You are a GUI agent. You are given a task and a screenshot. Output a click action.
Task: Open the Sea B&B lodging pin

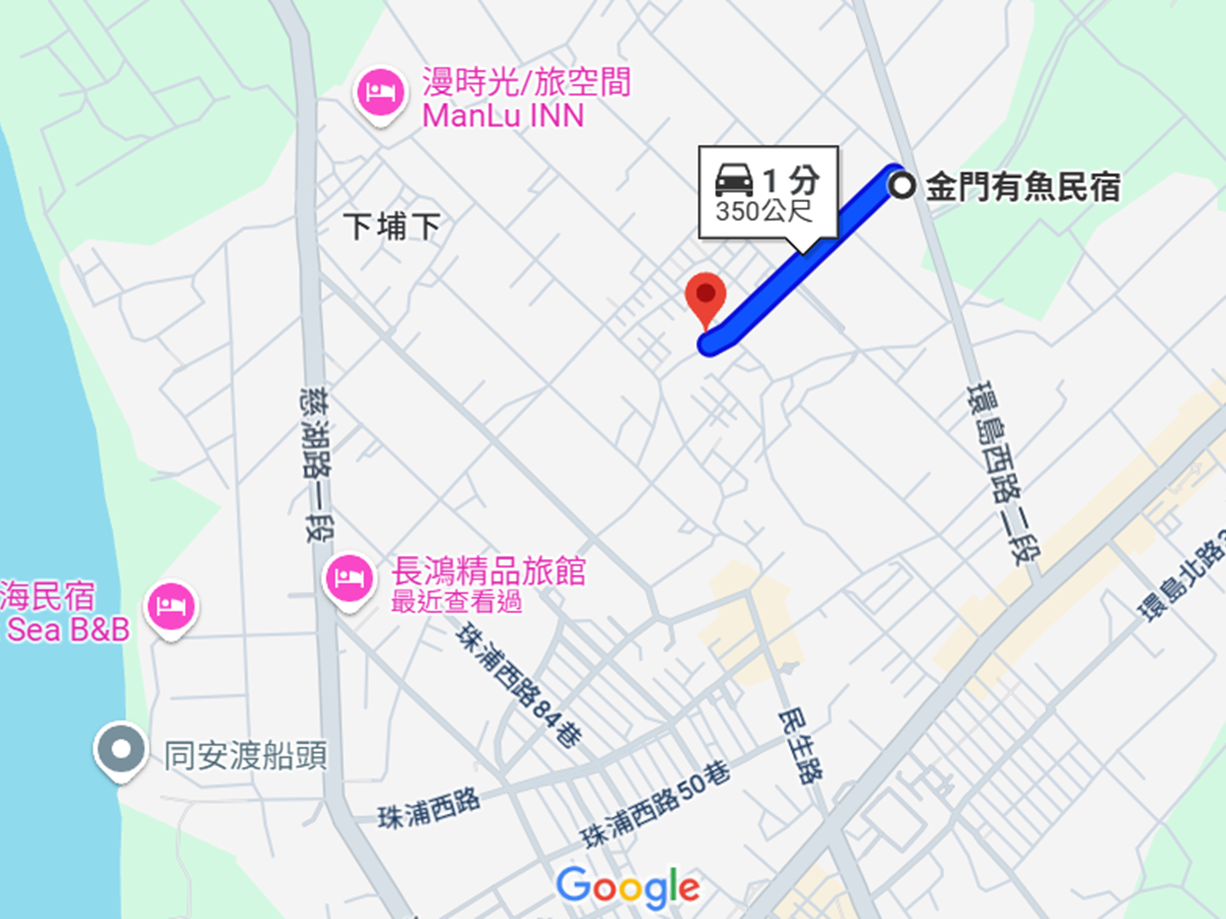click(171, 607)
